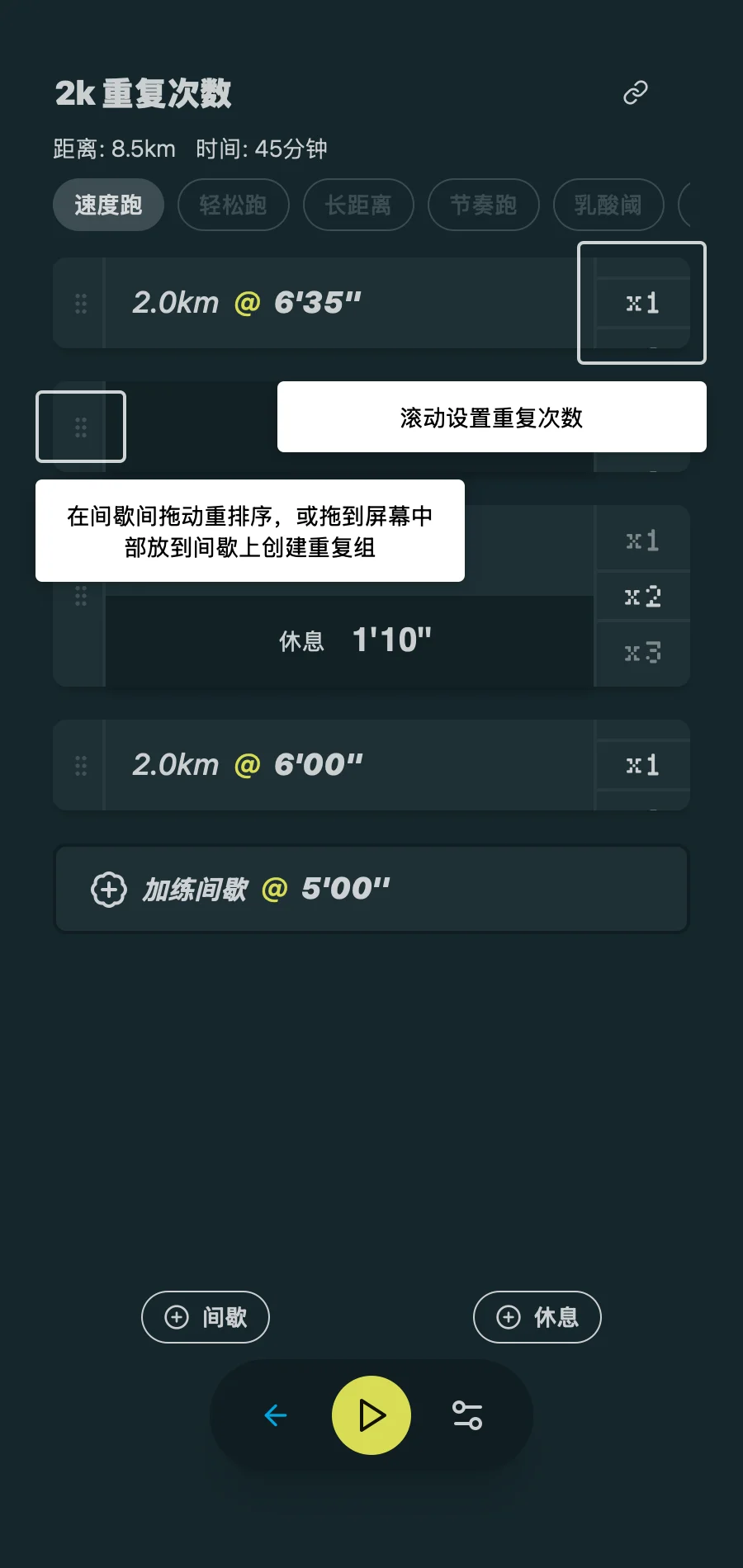
Task: Select the 长距离 category tab
Action: coord(358,205)
